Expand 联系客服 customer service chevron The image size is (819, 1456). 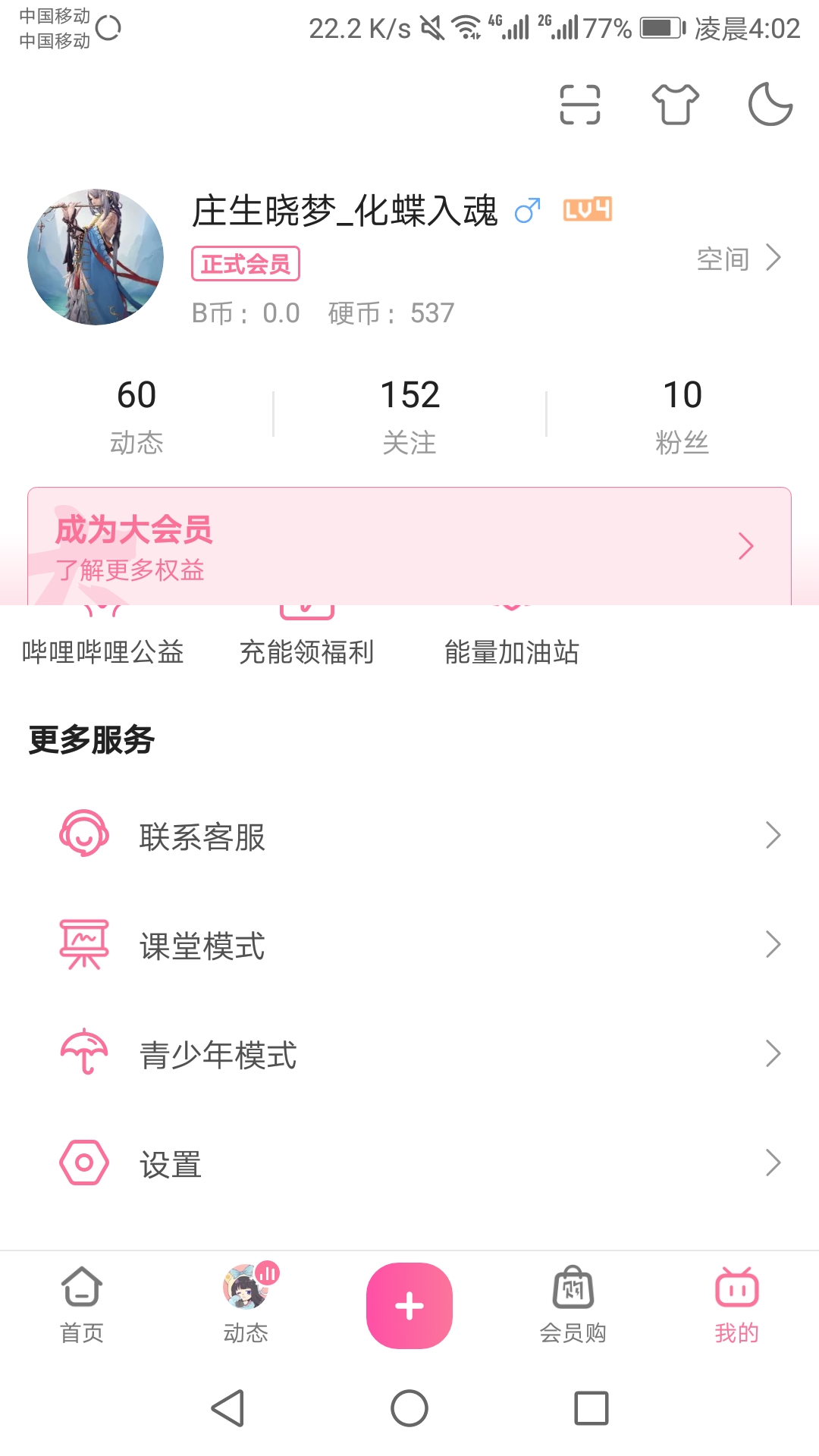click(773, 834)
